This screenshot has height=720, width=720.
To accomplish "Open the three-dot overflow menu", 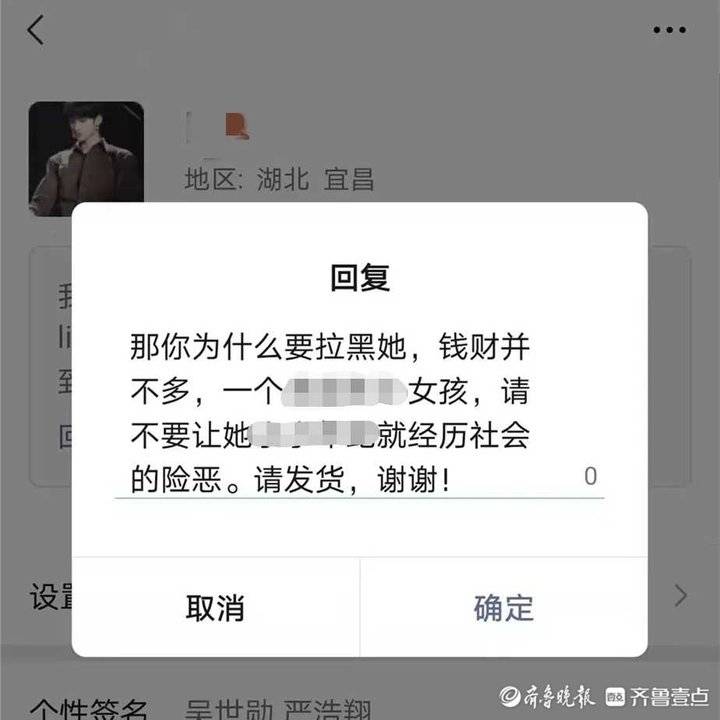I will 669,30.
